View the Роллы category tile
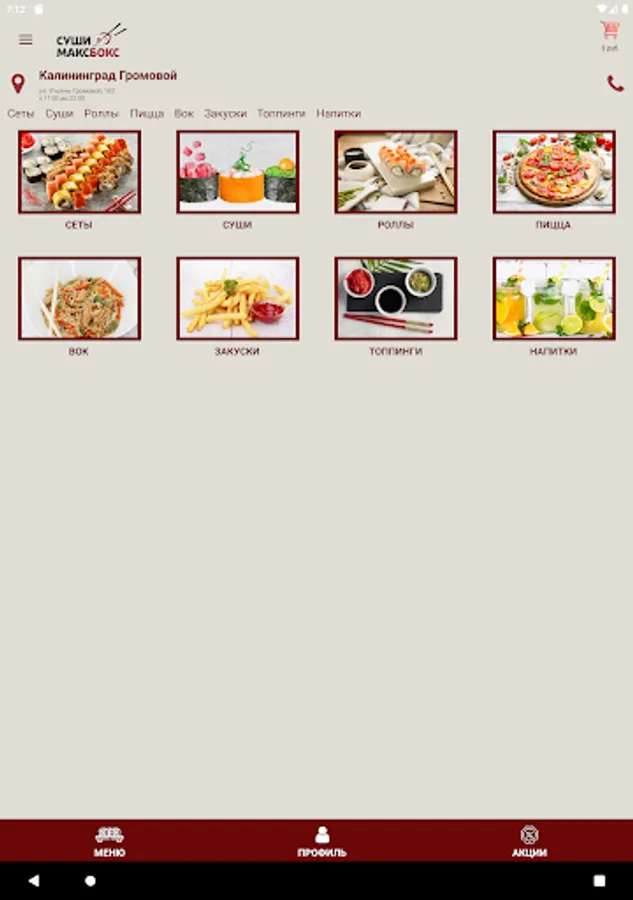This screenshot has width=633, height=900. tap(395, 172)
